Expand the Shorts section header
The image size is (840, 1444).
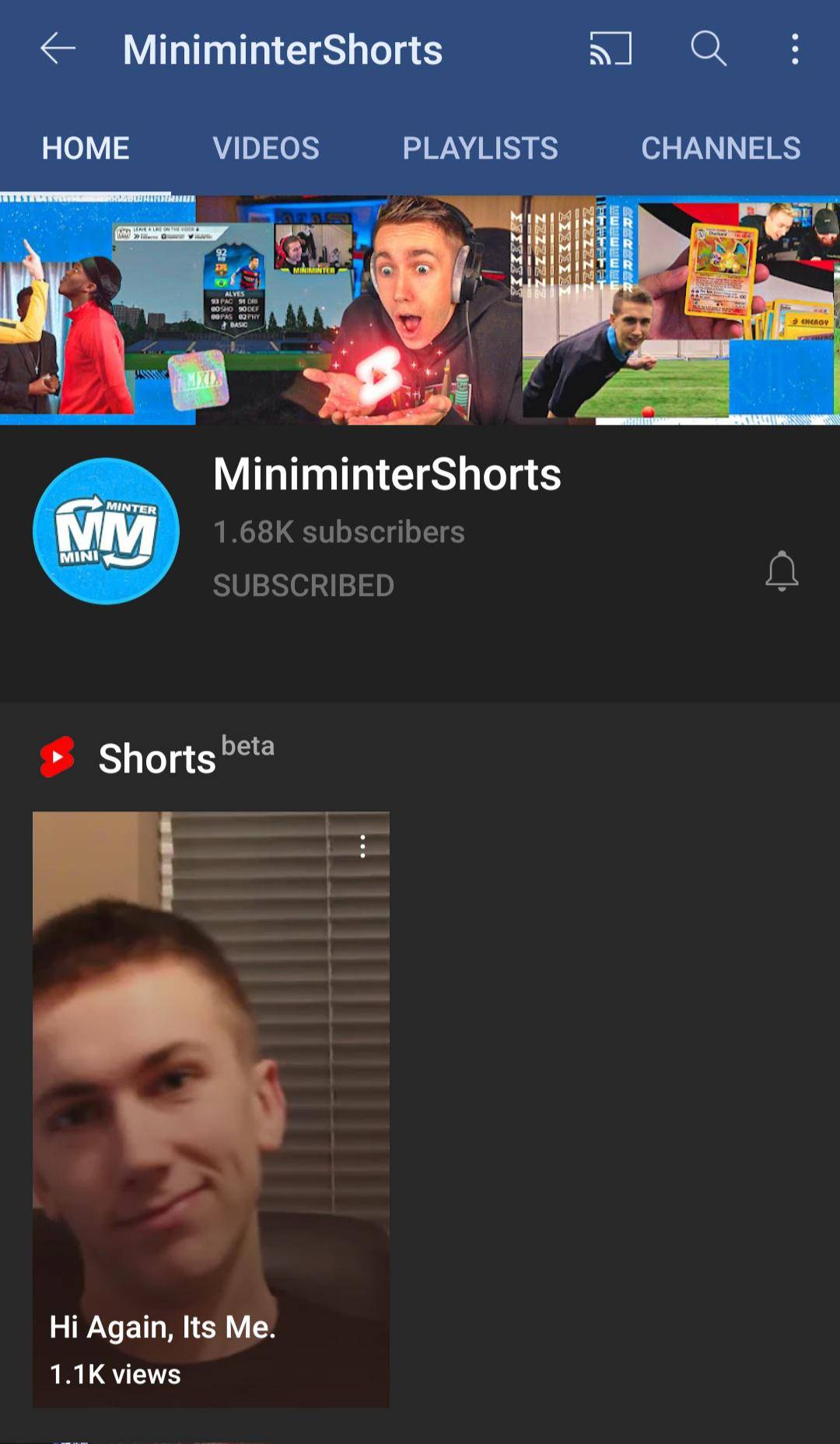[x=156, y=756]
